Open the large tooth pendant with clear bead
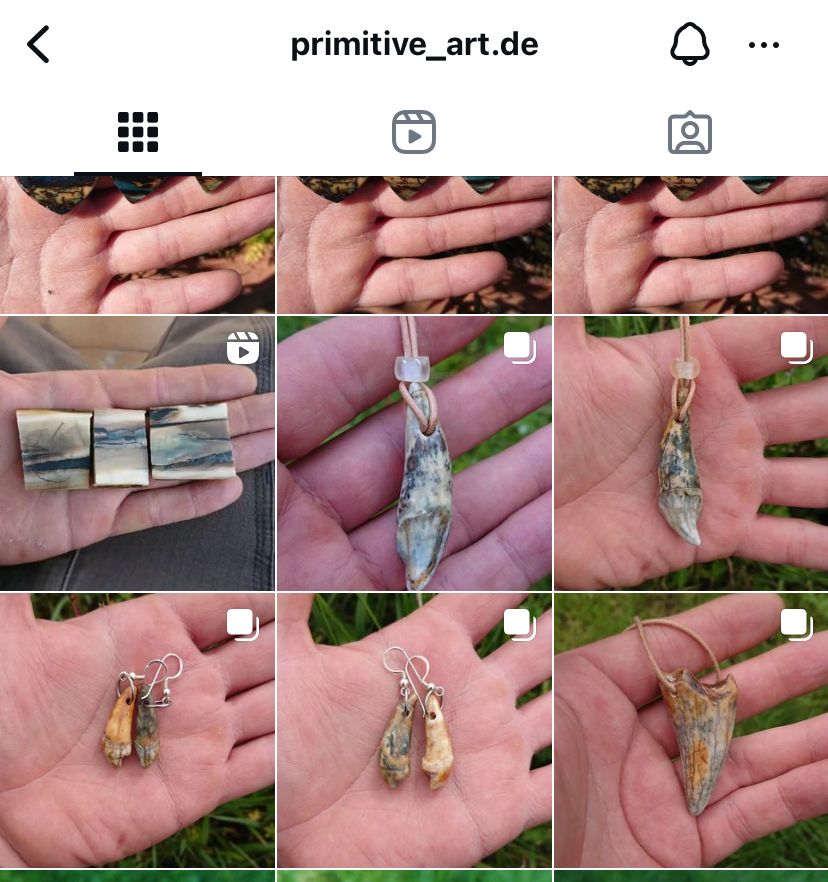 pos(414,453)
